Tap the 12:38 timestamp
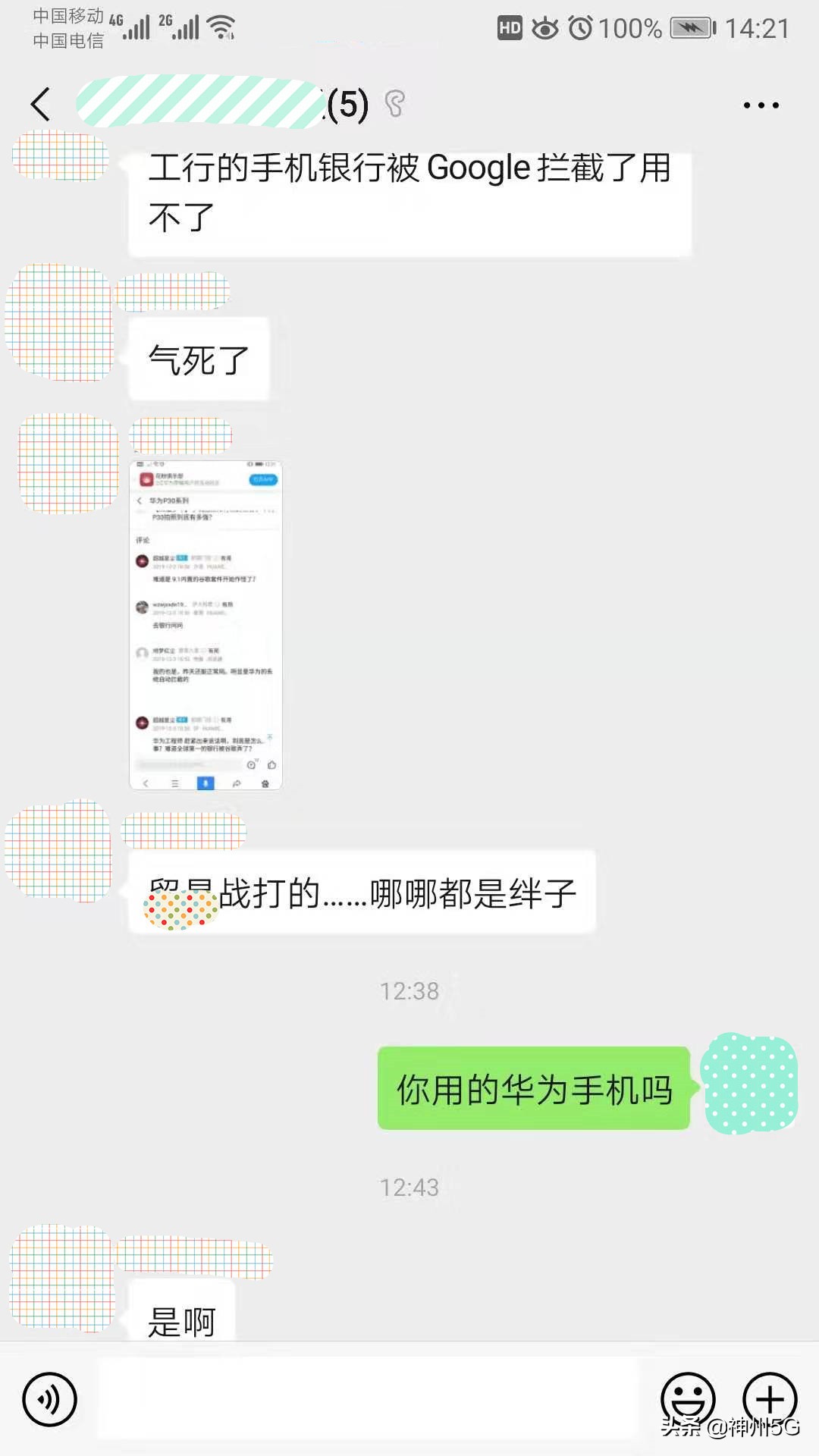Screen dimensions: 819x1456 coord(409,990)
